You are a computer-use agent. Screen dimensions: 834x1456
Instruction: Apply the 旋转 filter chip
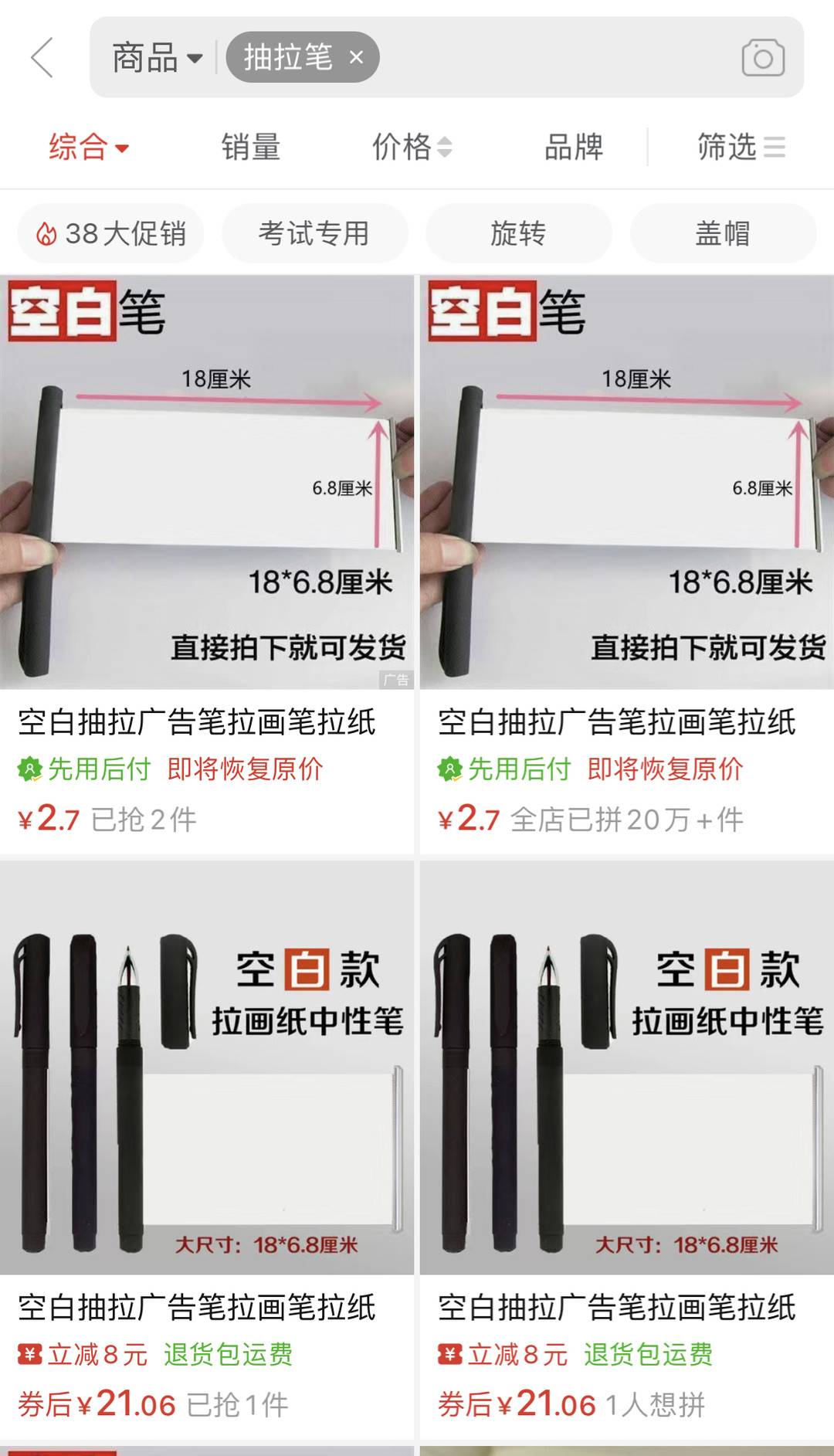[x=518, y=233]
